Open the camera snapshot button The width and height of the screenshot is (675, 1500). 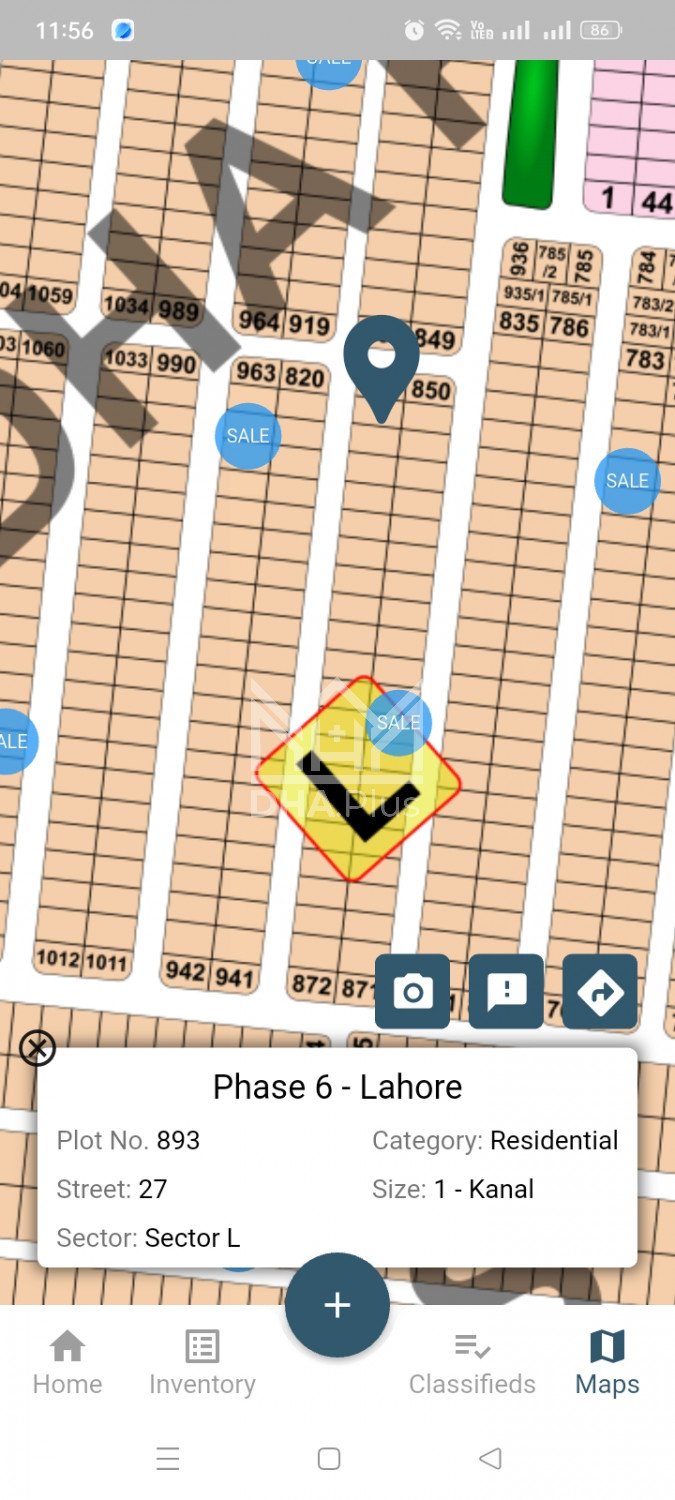[412, 991]
